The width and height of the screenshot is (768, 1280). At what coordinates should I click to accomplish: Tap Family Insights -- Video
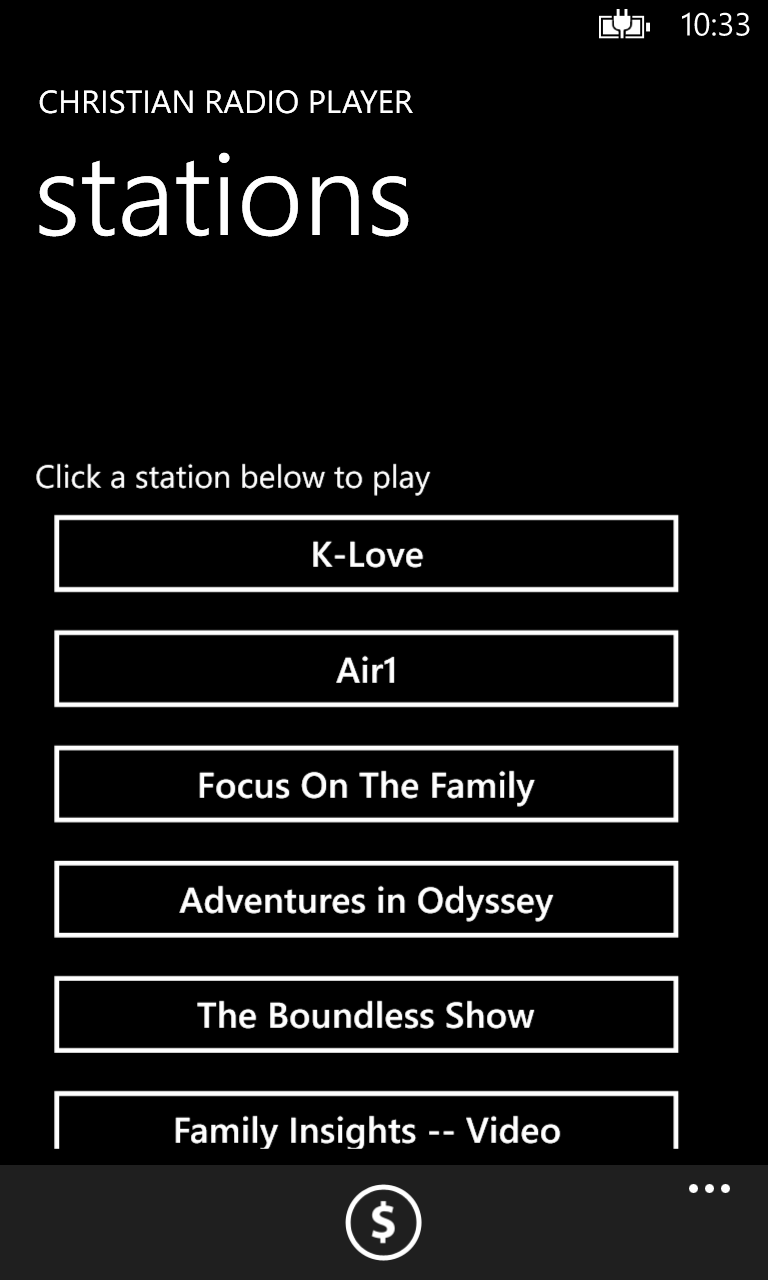tap(366, 1120)
